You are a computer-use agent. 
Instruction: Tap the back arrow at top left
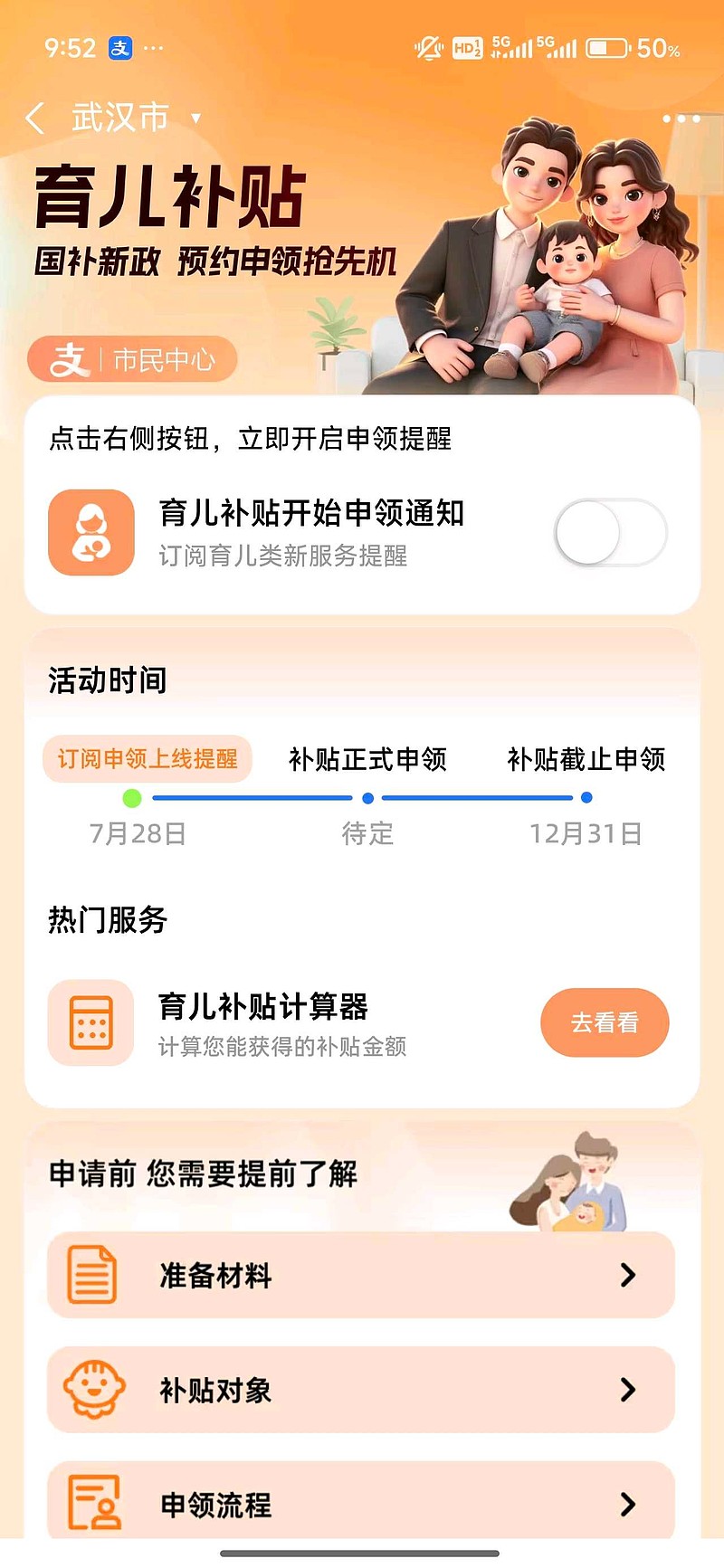tap(36, 118)
